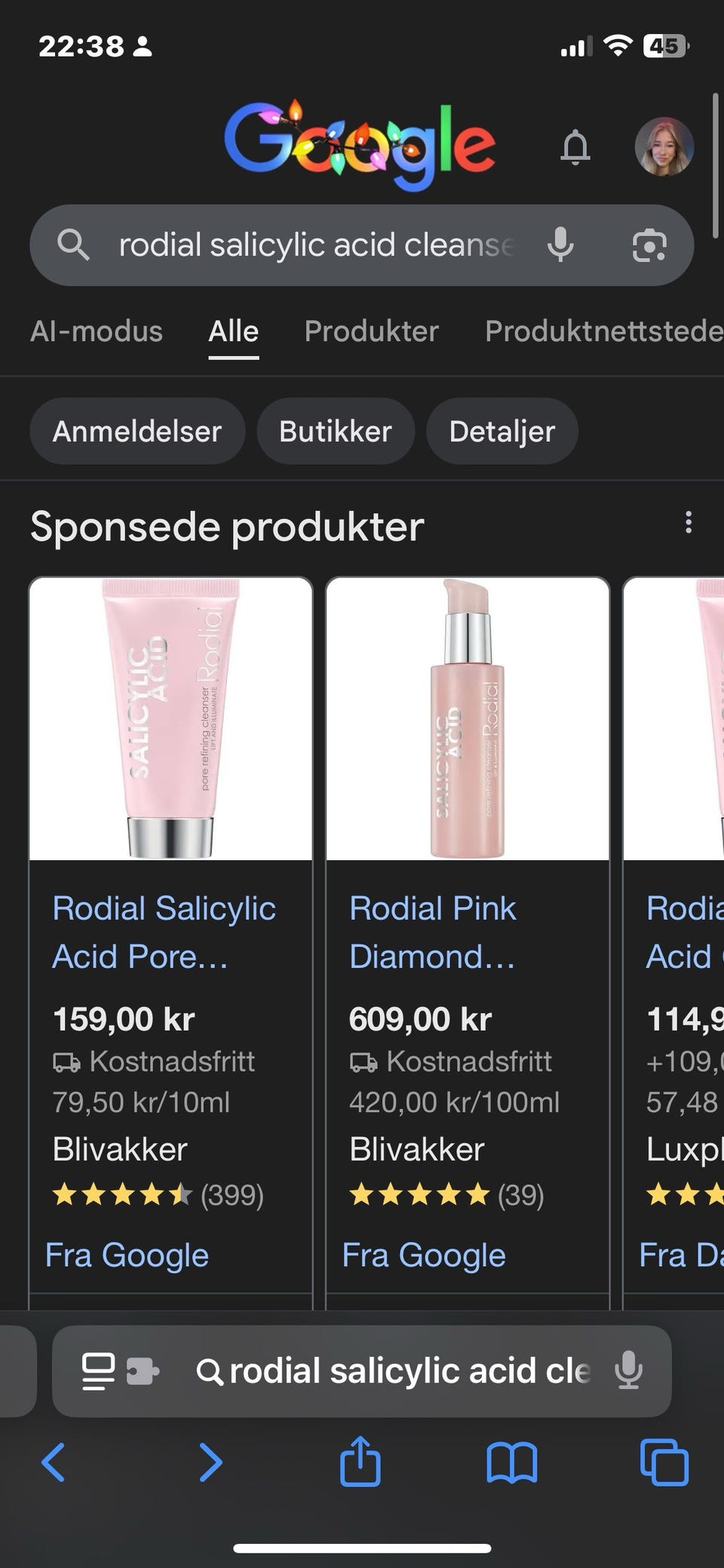Switch to the Produkter tab
Image resolution: width=724 pixels, height=1568 pixels.
pos(372,331)
